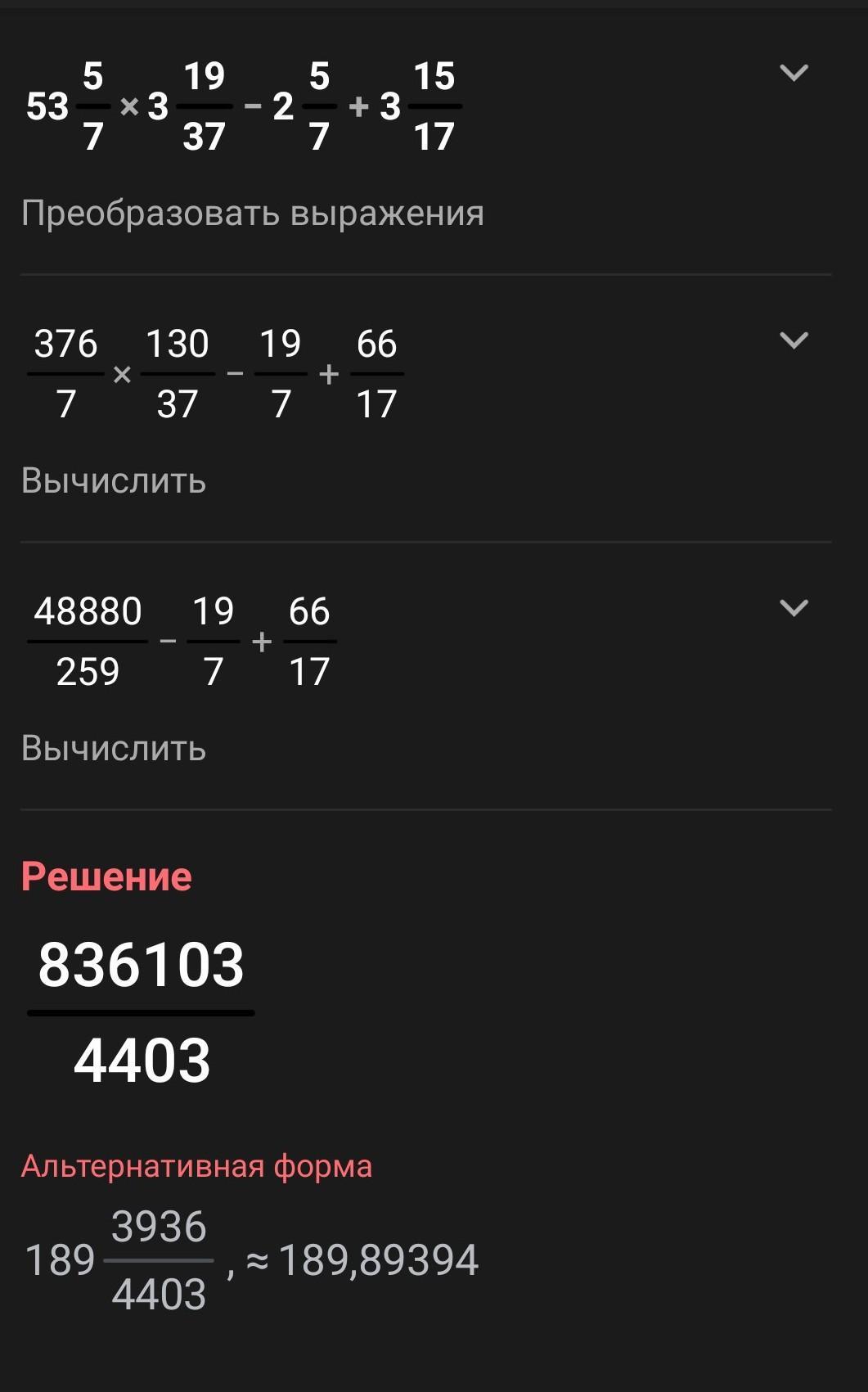Expand the 48880/259 'Вычислить' step
Viewport: 868px width, 1392px height.
pyautogui.click(x=794, y=608)
